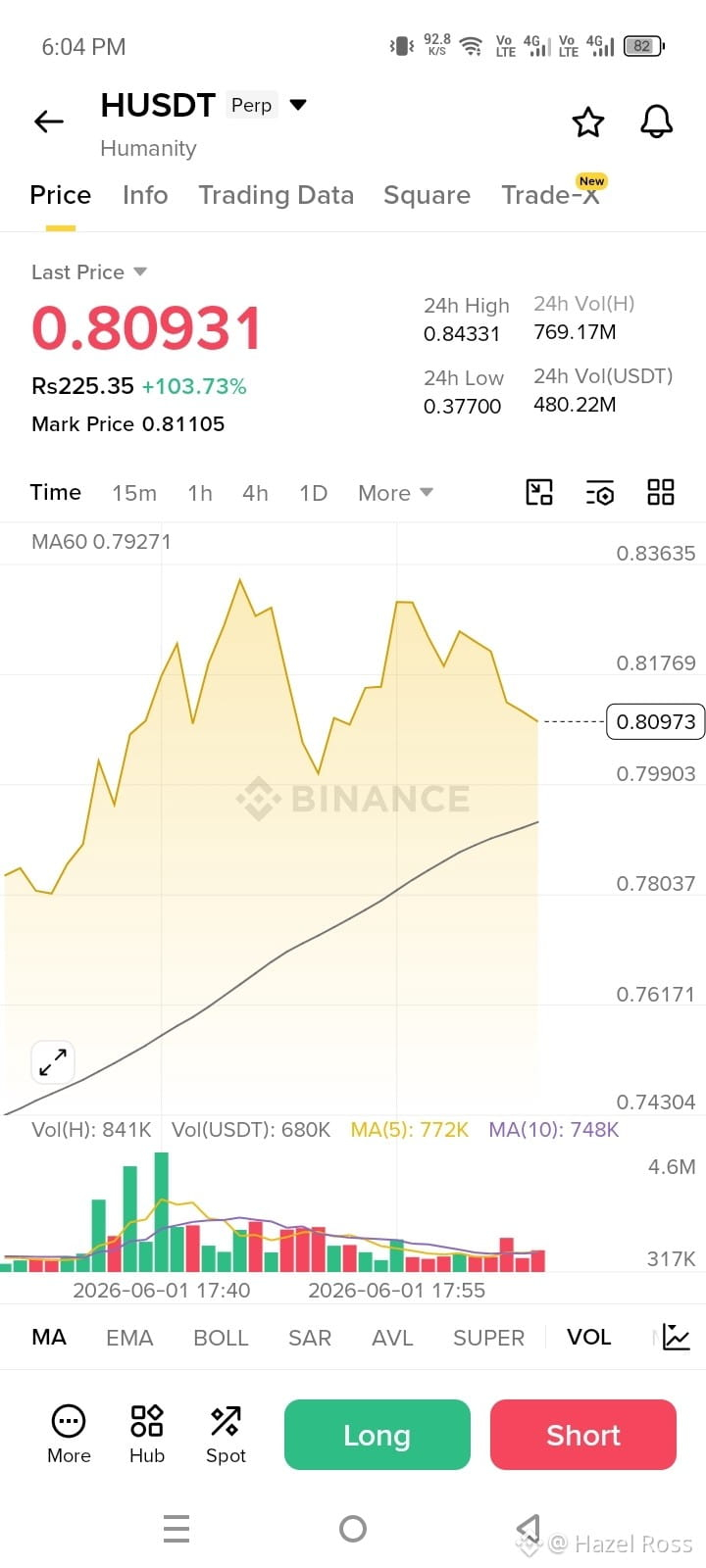
Task: Open the Trade-X tab
Action: [x=550, y=195]
